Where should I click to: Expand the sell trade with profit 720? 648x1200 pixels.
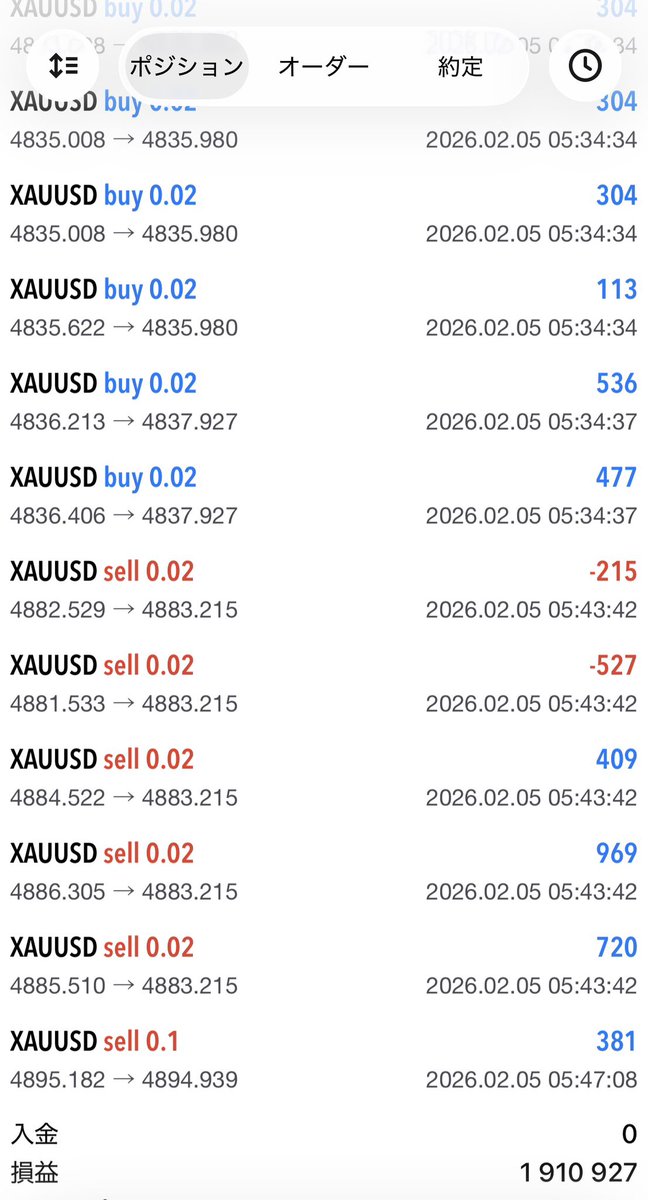pos(324,967)
